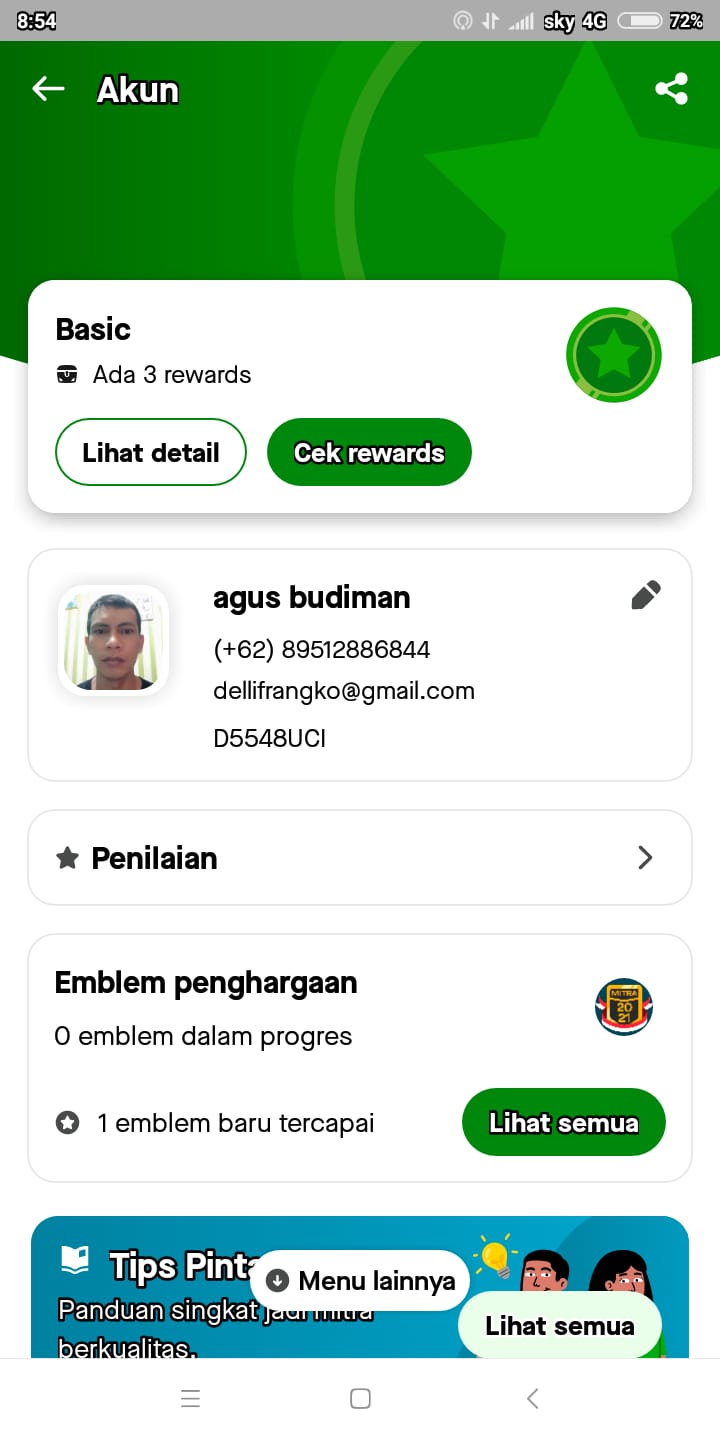Tap the Menu lainnya floating chip
Viewport: 720px width, 1440px height.
361,1281
